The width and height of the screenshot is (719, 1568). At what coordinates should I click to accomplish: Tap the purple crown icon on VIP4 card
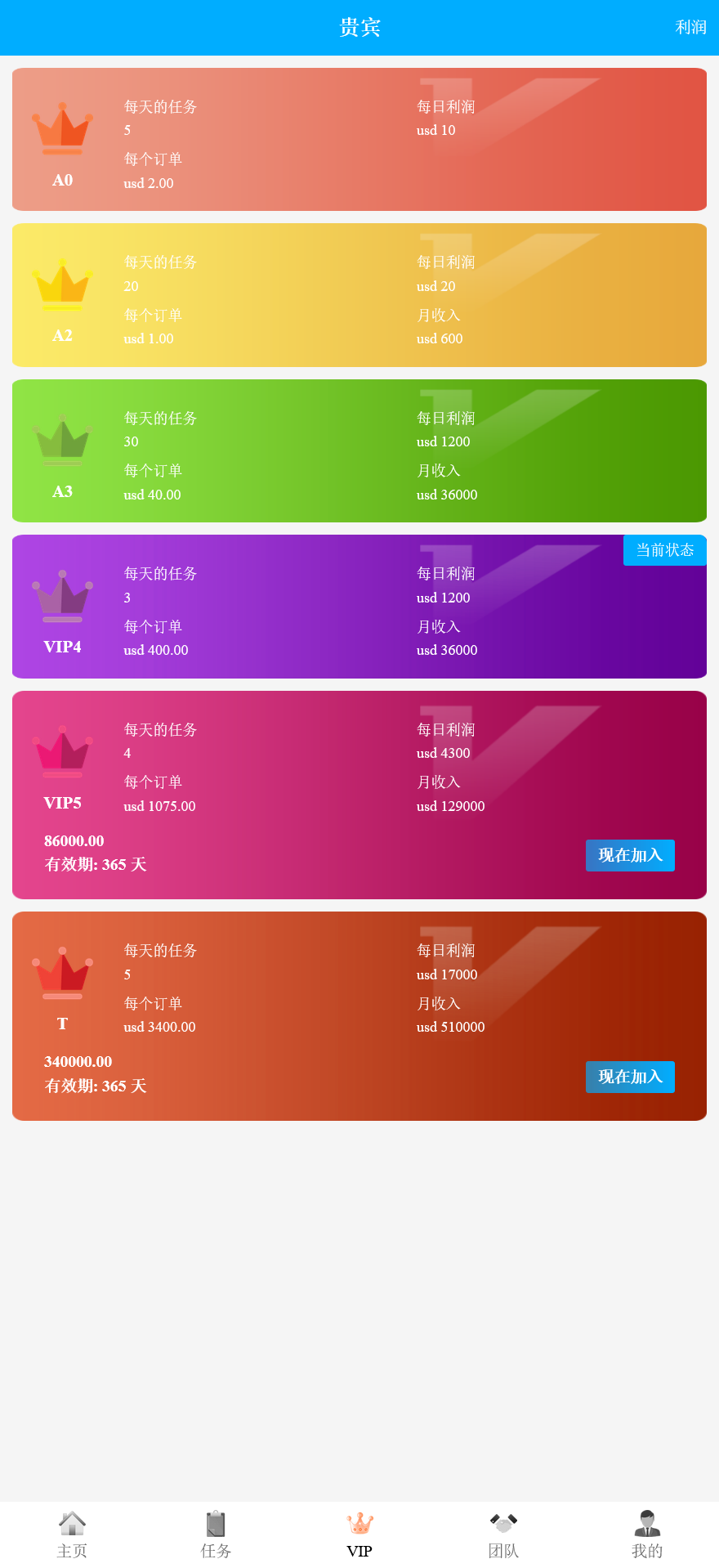(x=62, y=594)
